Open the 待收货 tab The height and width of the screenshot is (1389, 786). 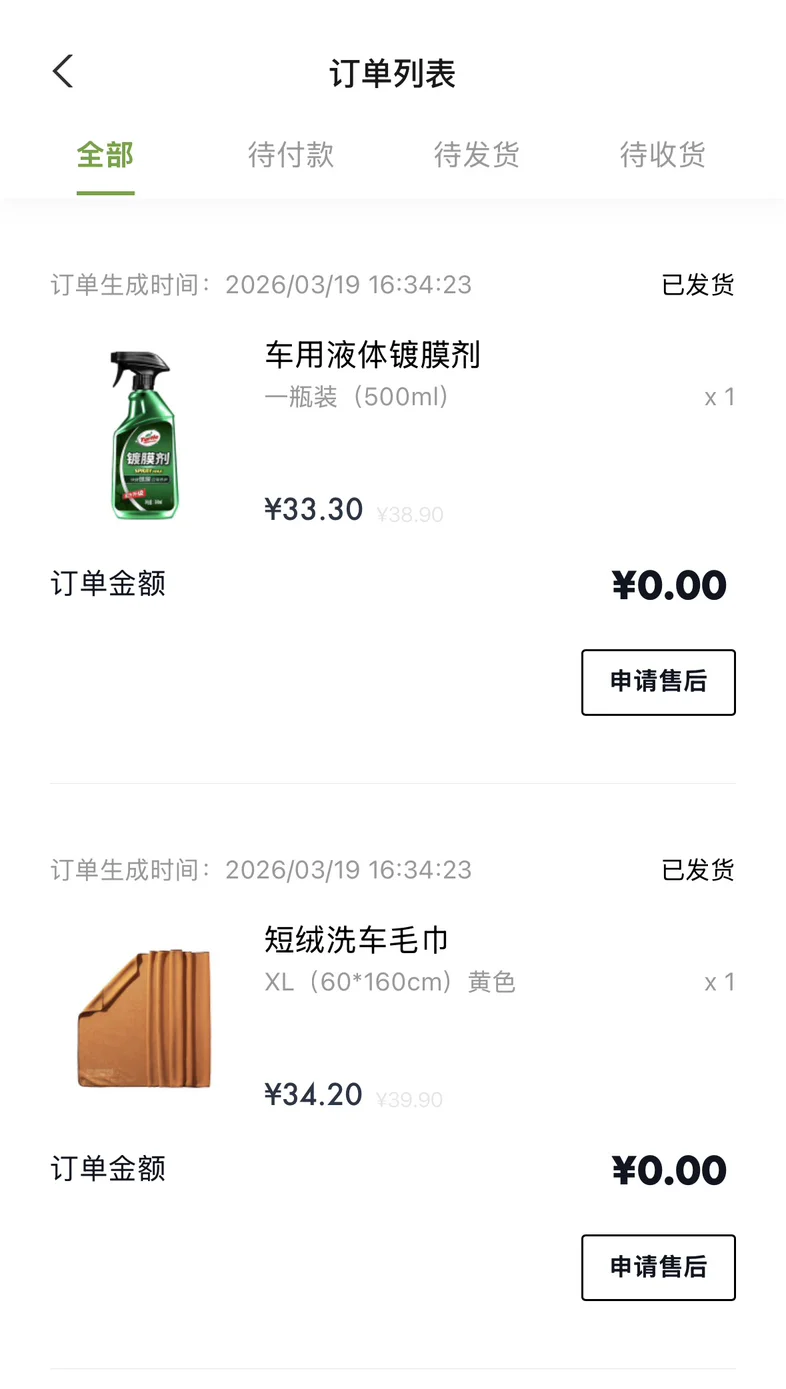pyautogui.click(x=663, y=155)
